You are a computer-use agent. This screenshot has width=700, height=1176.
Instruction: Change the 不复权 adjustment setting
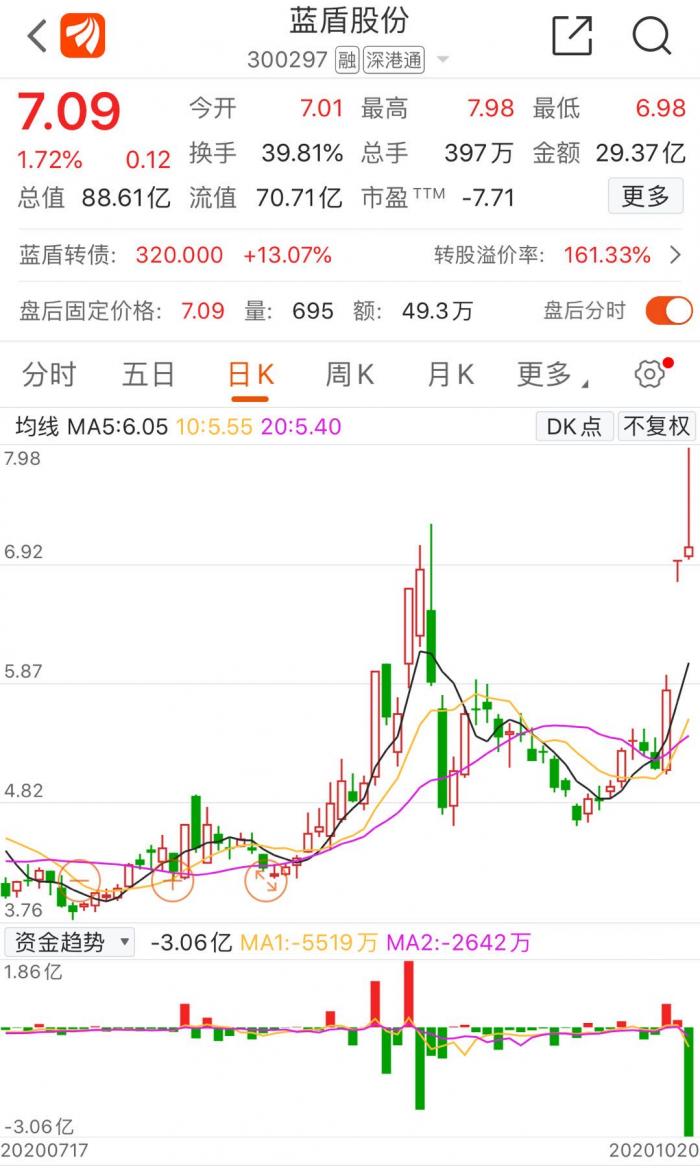coord(656,426)
